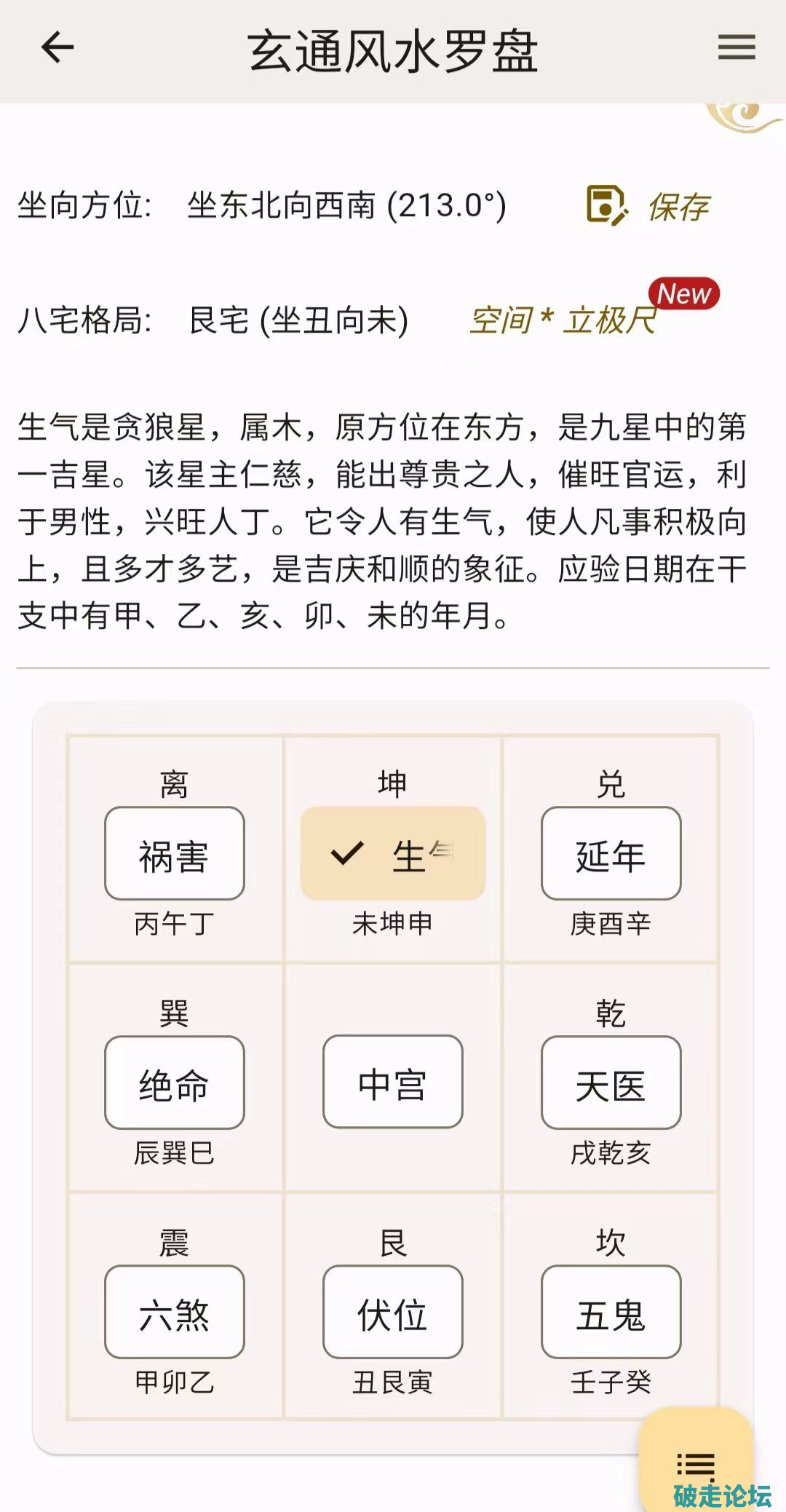Show 伏位 details in 艮
Viewport: 786px width, 1512px height.
point(393,1312)
